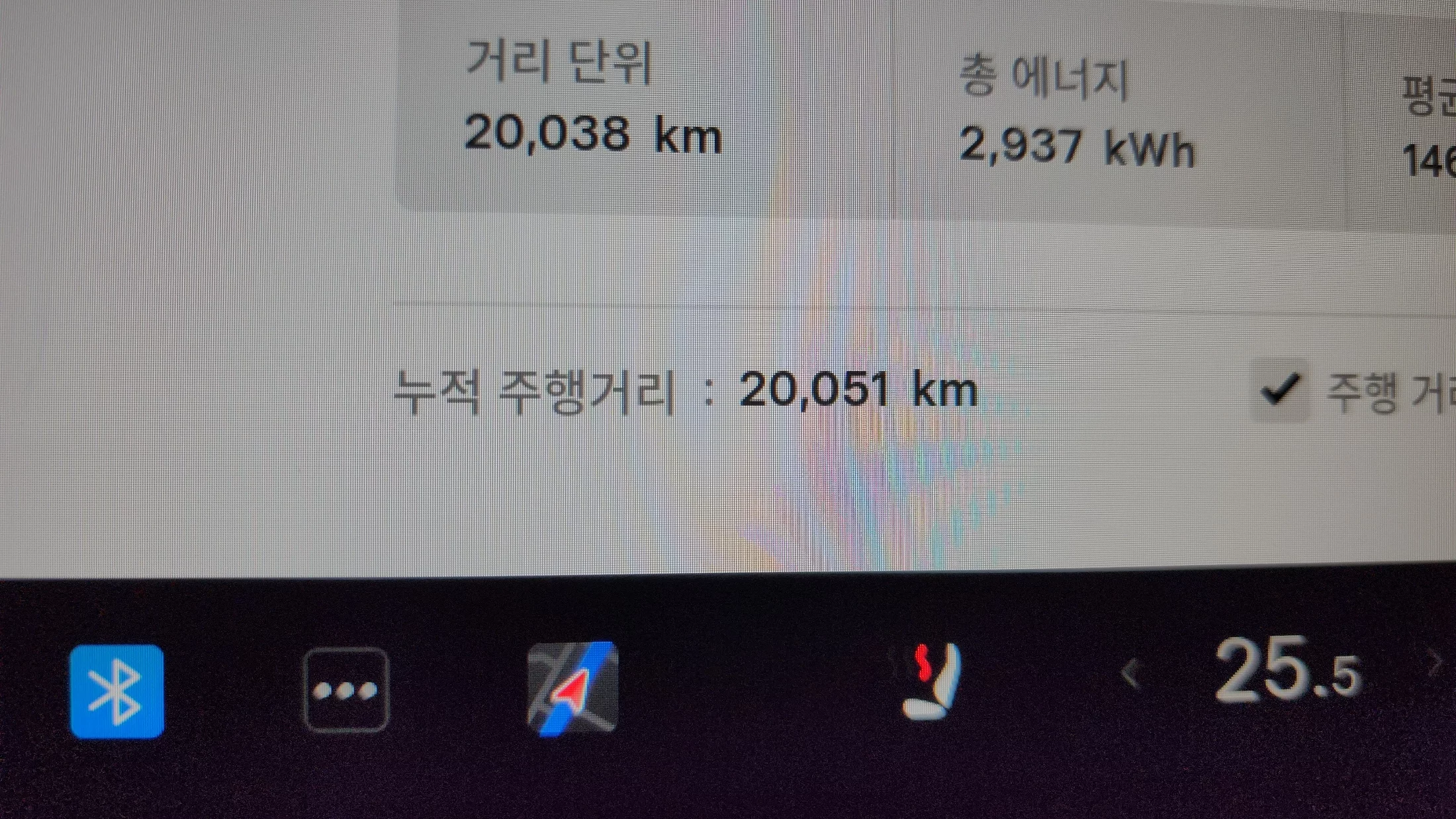Raise temperature with the right arrow
1456x819 pixels.
(x=1435, y=664)
